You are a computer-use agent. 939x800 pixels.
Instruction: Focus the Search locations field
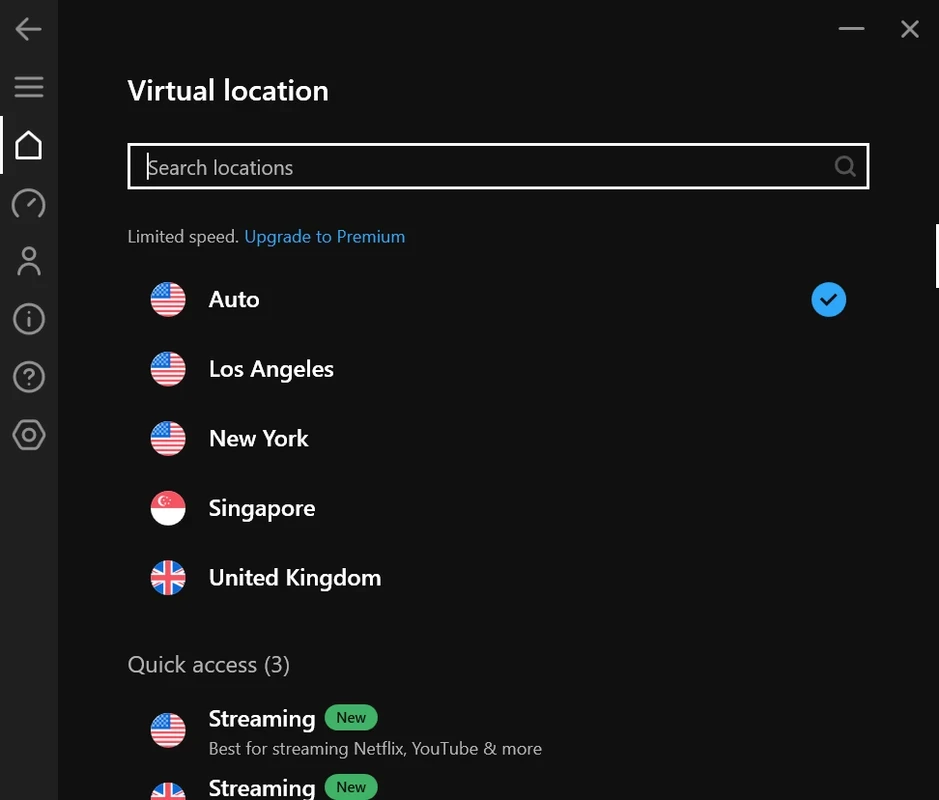480,167
